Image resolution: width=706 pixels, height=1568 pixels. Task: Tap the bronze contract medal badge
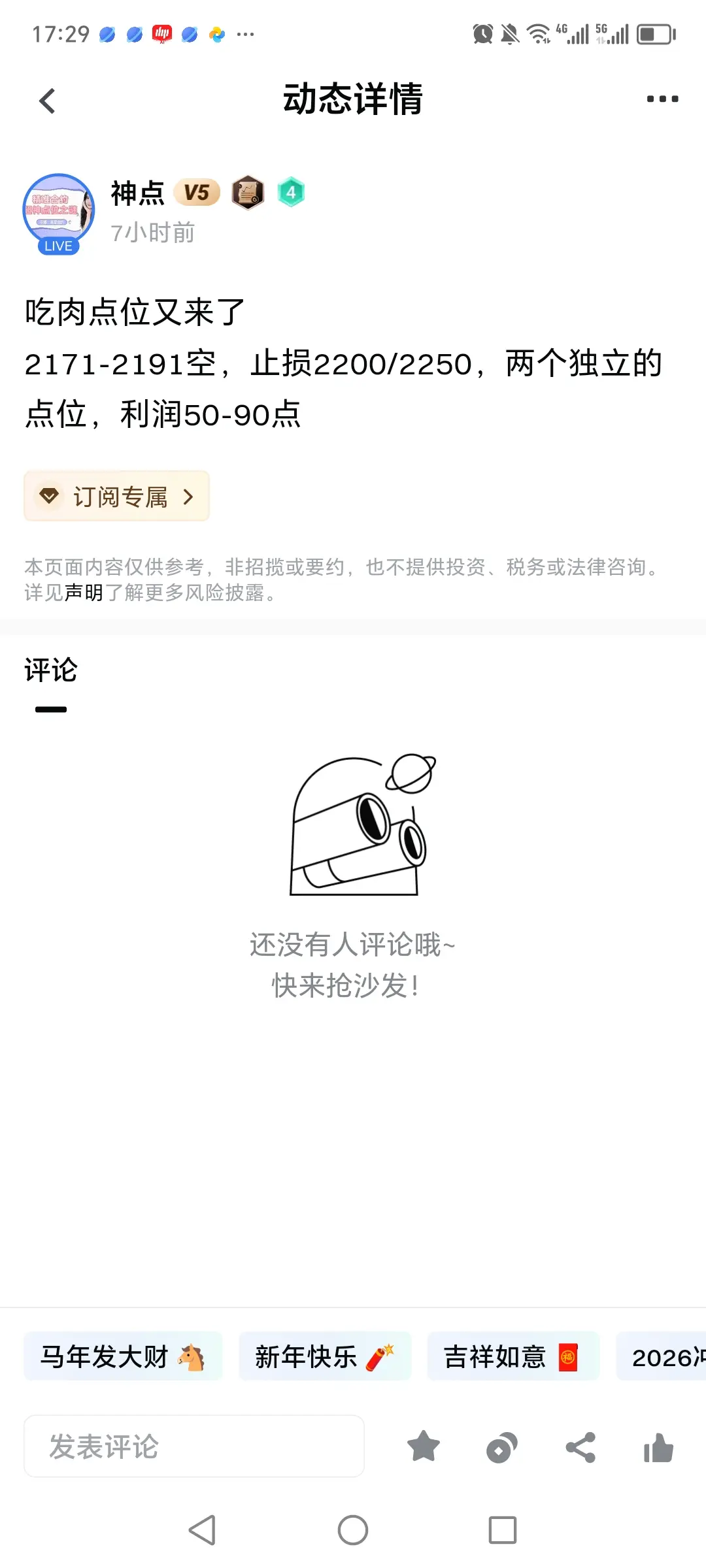click(x=247, y=191)
